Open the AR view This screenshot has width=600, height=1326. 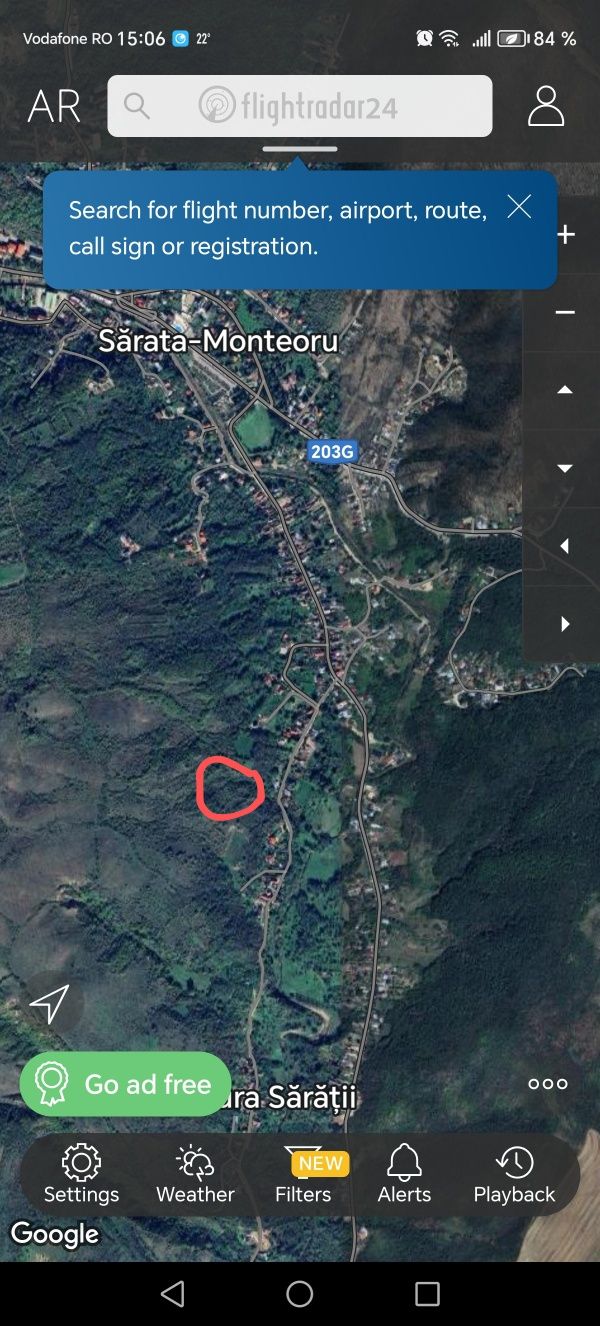(54, 106)
